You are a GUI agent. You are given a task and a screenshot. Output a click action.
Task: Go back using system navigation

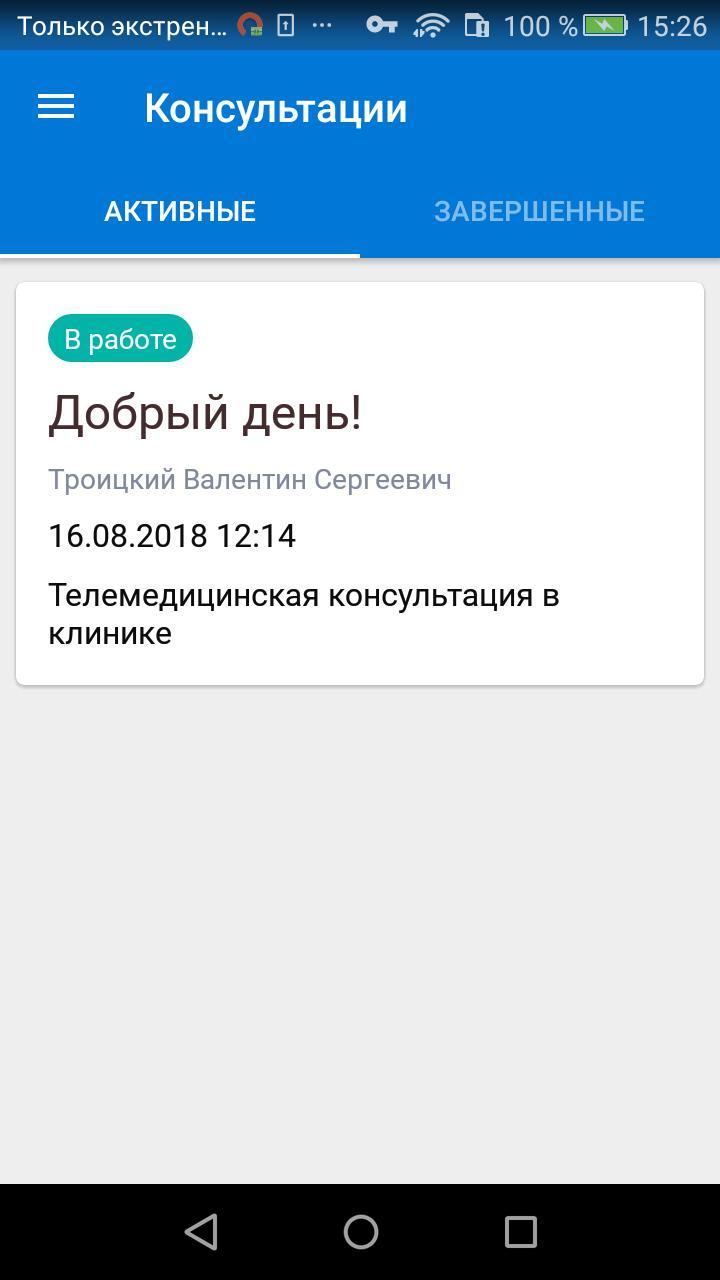pos(201,1231)
